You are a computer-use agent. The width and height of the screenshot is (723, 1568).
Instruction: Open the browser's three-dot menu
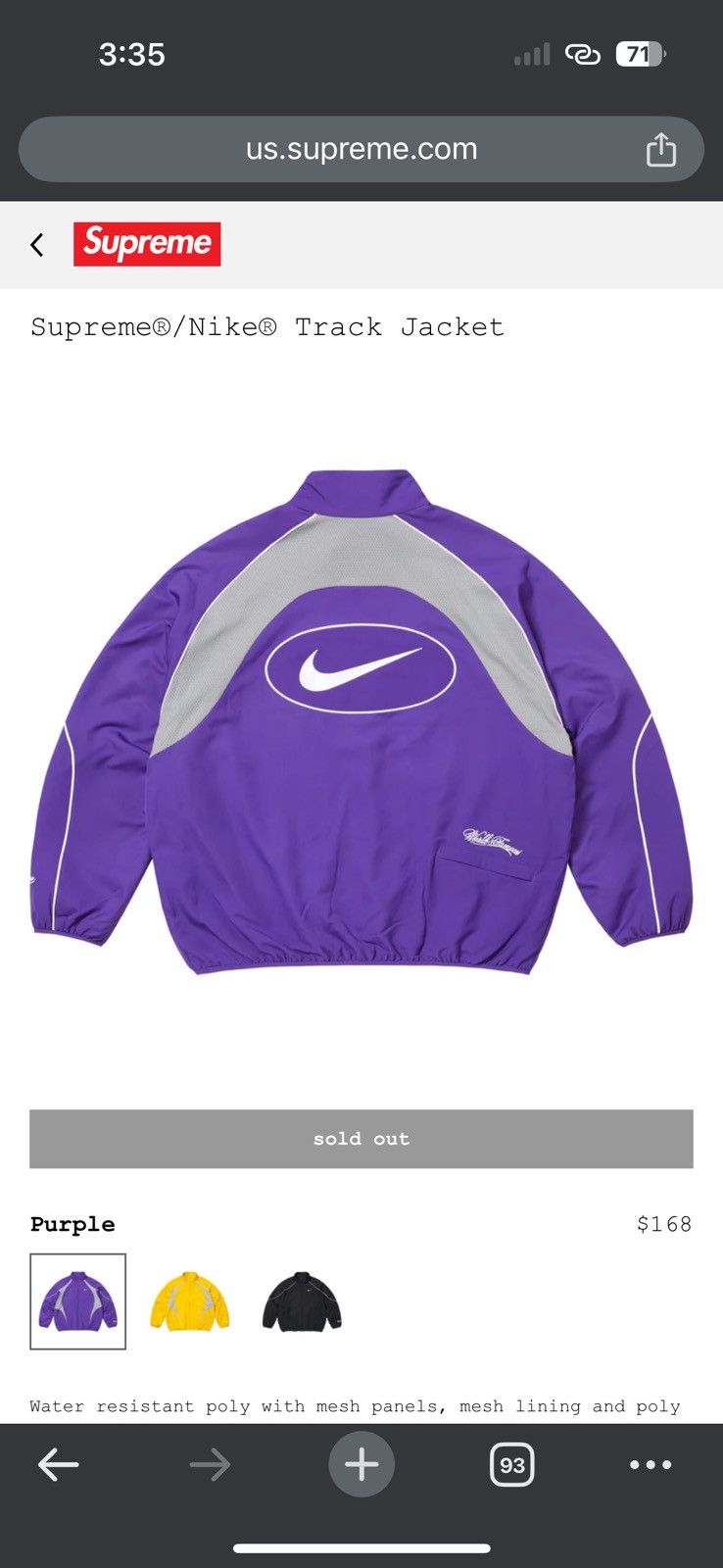point(651,1465)
